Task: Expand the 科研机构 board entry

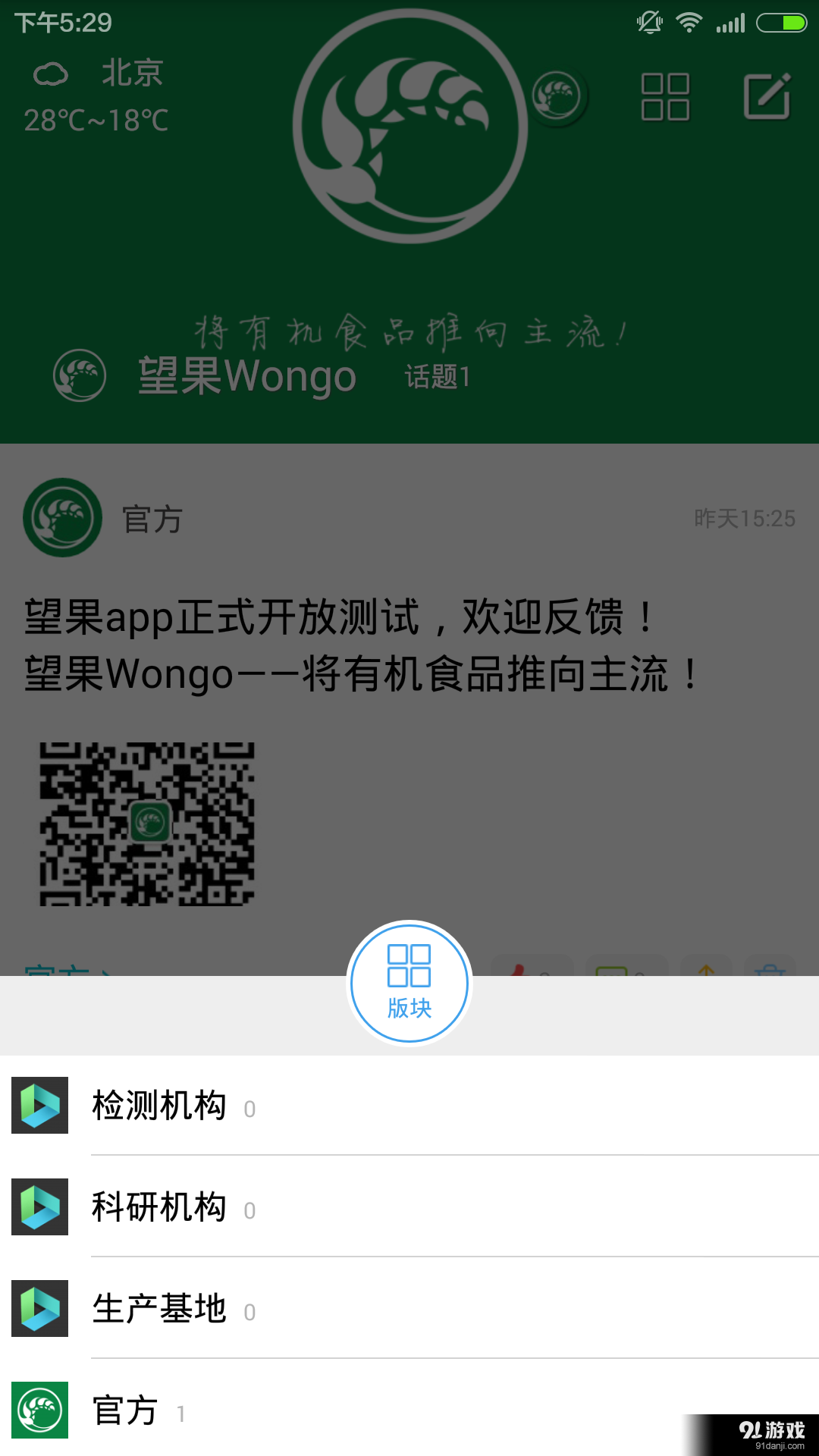Action: pos(159,1207)
